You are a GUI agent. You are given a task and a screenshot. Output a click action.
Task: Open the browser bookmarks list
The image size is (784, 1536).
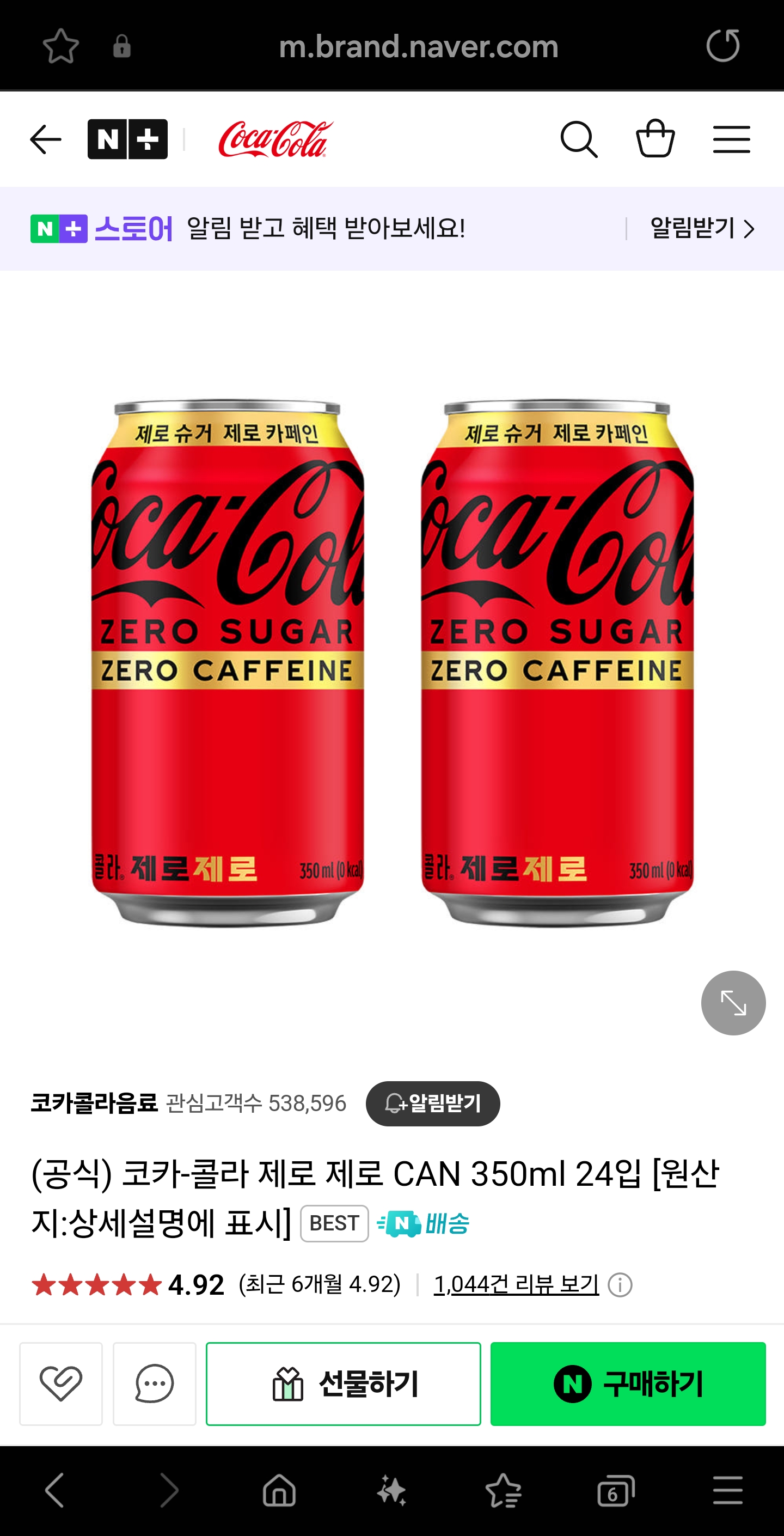click(504, 1491)
